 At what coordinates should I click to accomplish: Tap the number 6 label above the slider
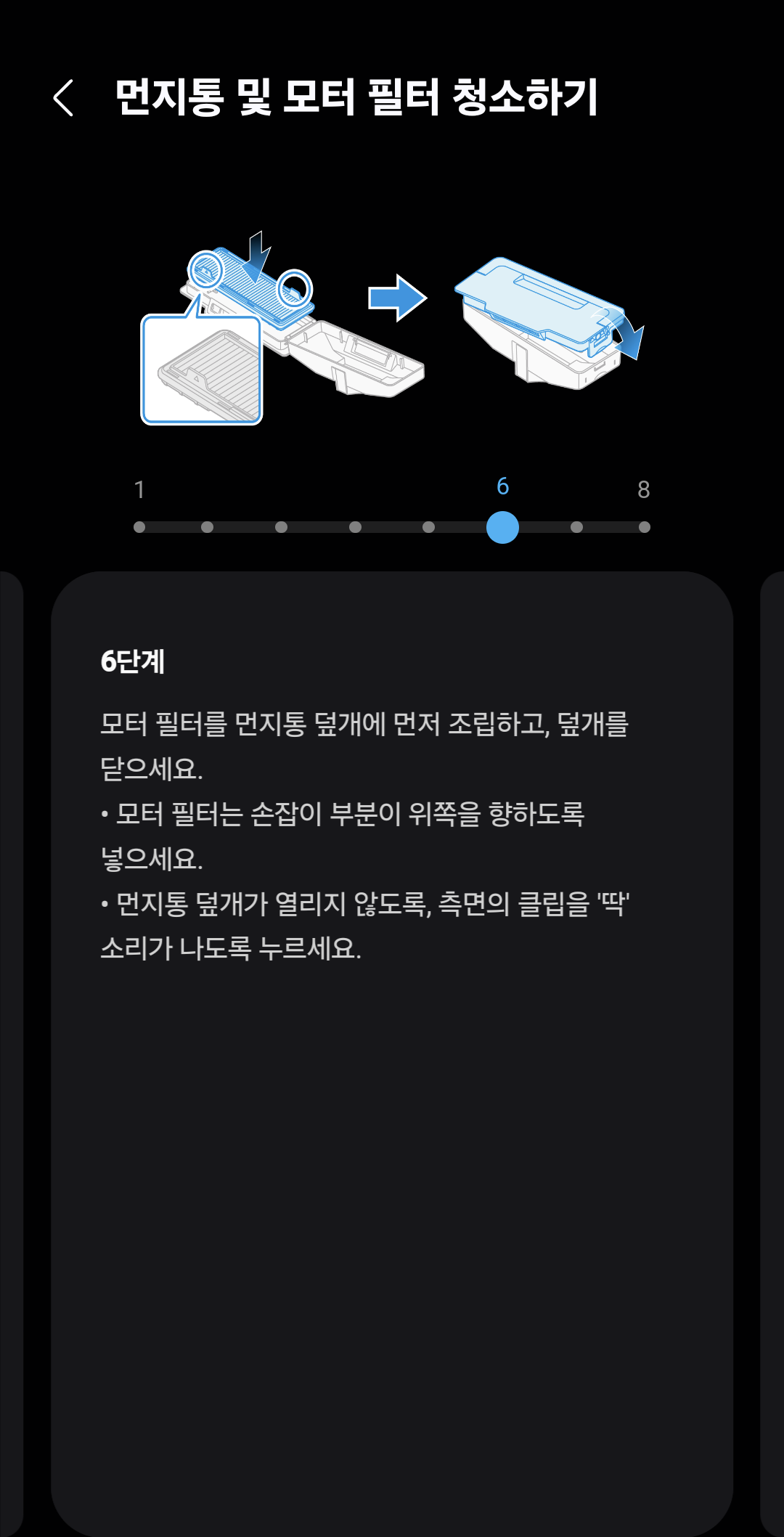[x=503, y=488]
